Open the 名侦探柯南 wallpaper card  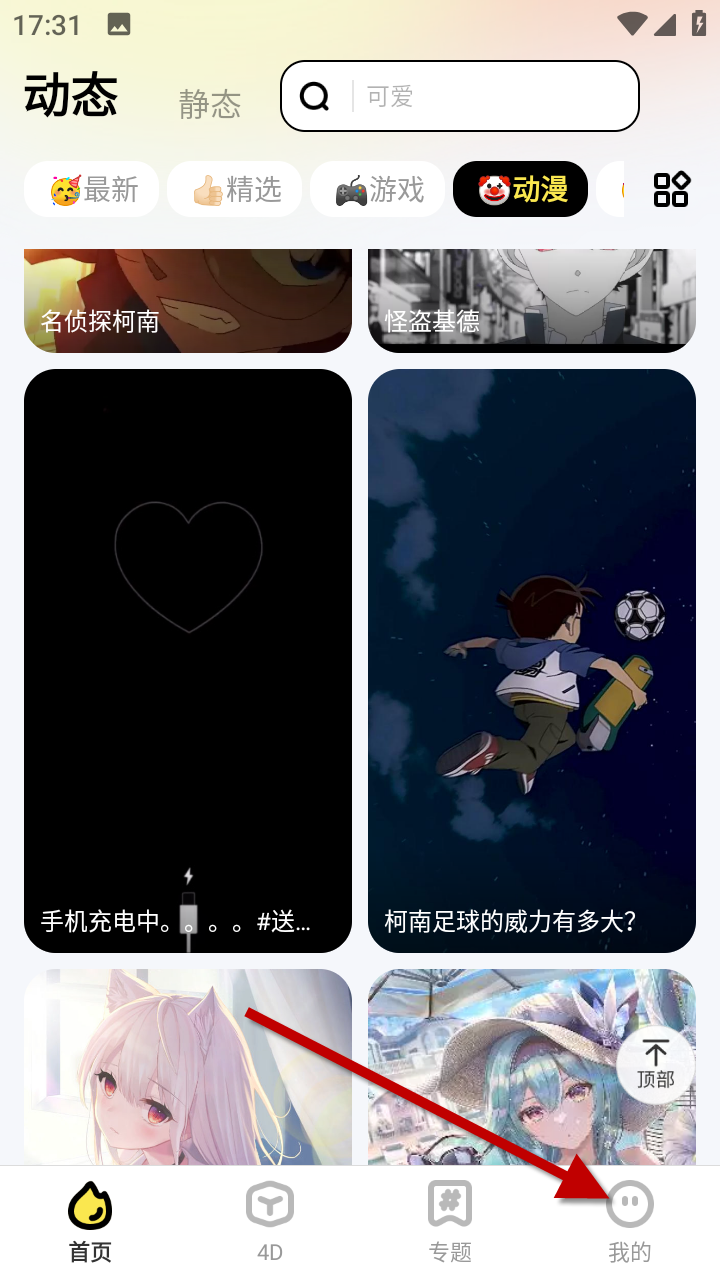[188, 300]
